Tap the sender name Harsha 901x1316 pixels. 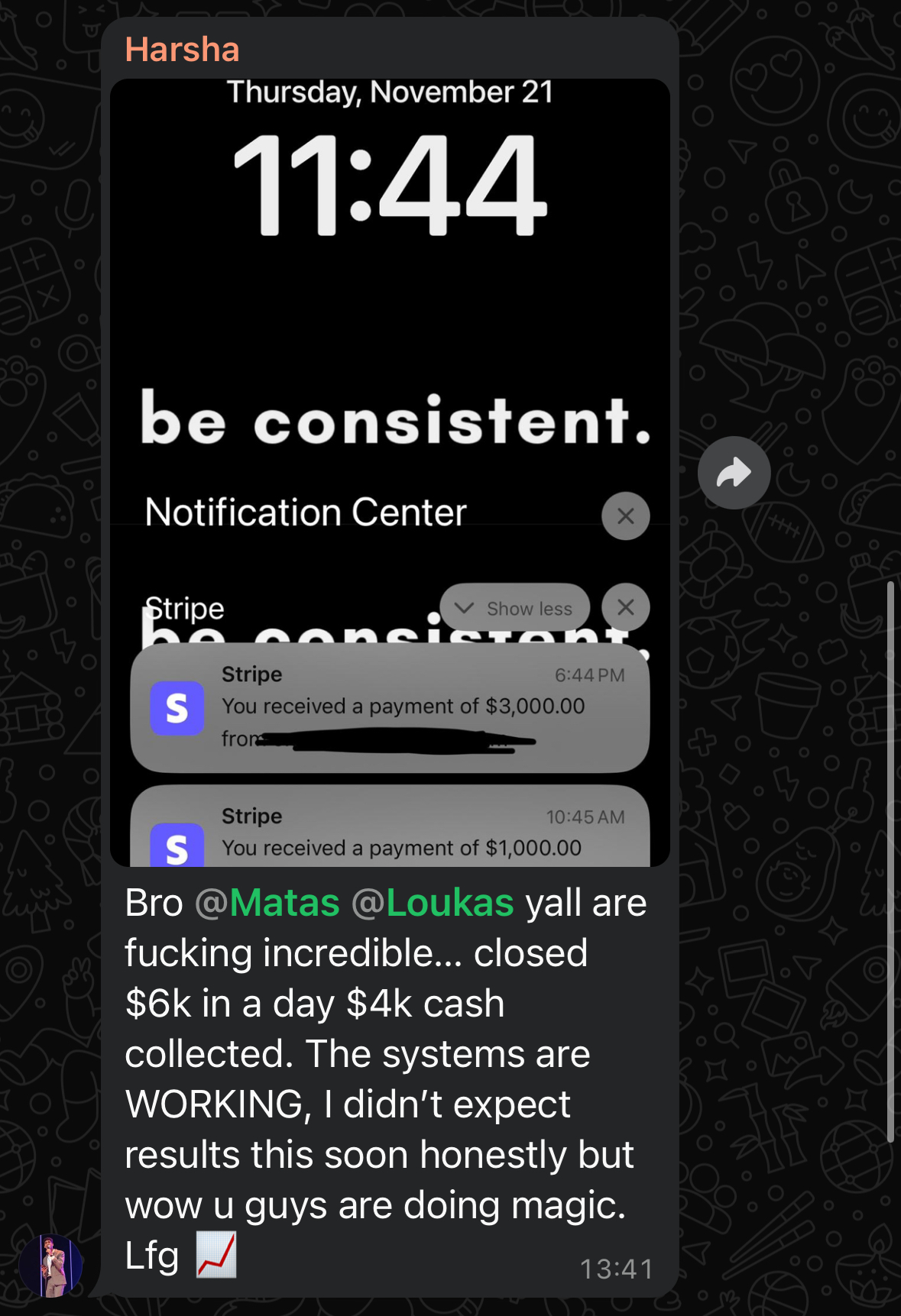point(182,50)
